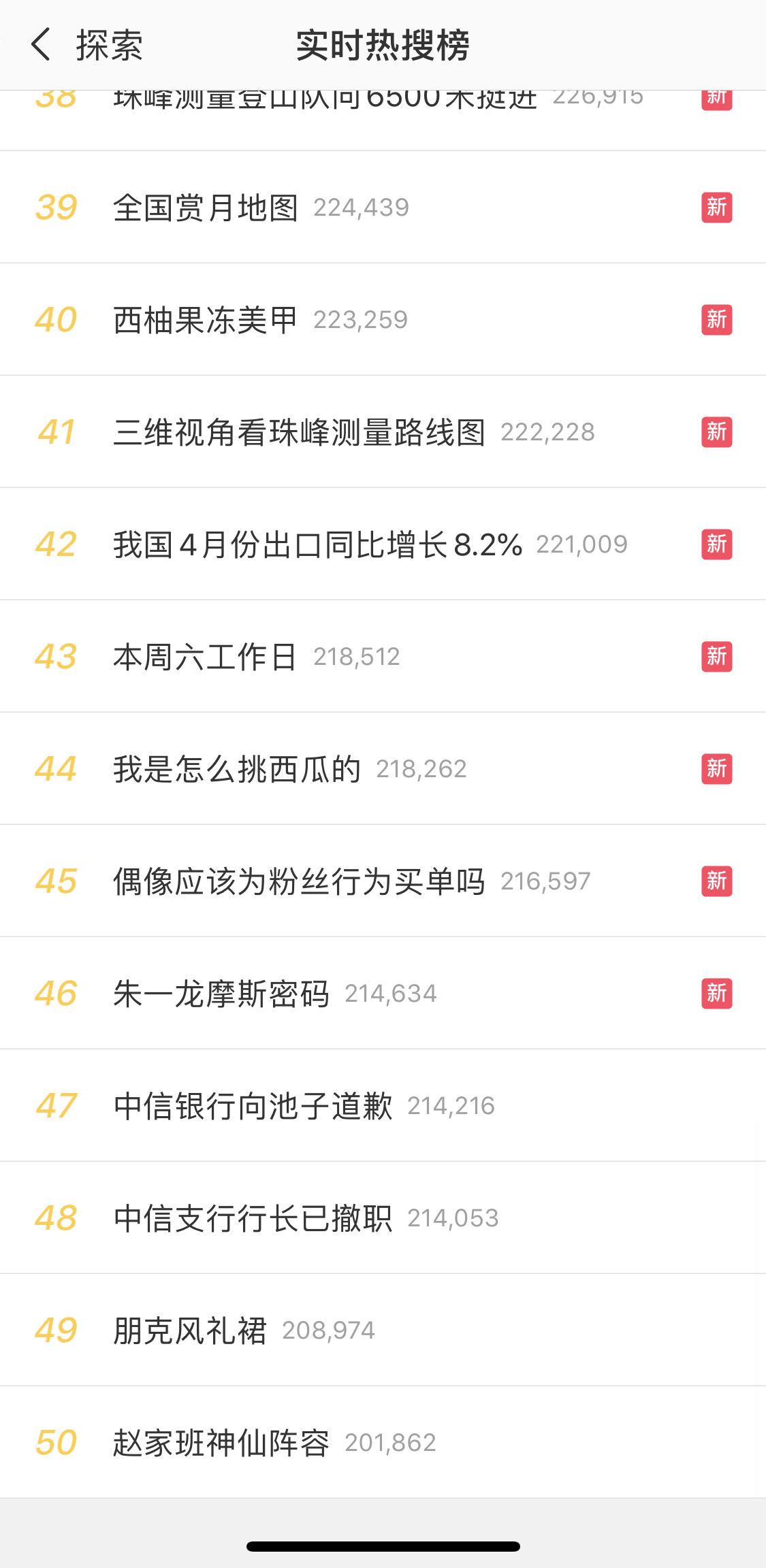Open topic 我国4月份出口同比增长8.2%

tap(317, 543)
